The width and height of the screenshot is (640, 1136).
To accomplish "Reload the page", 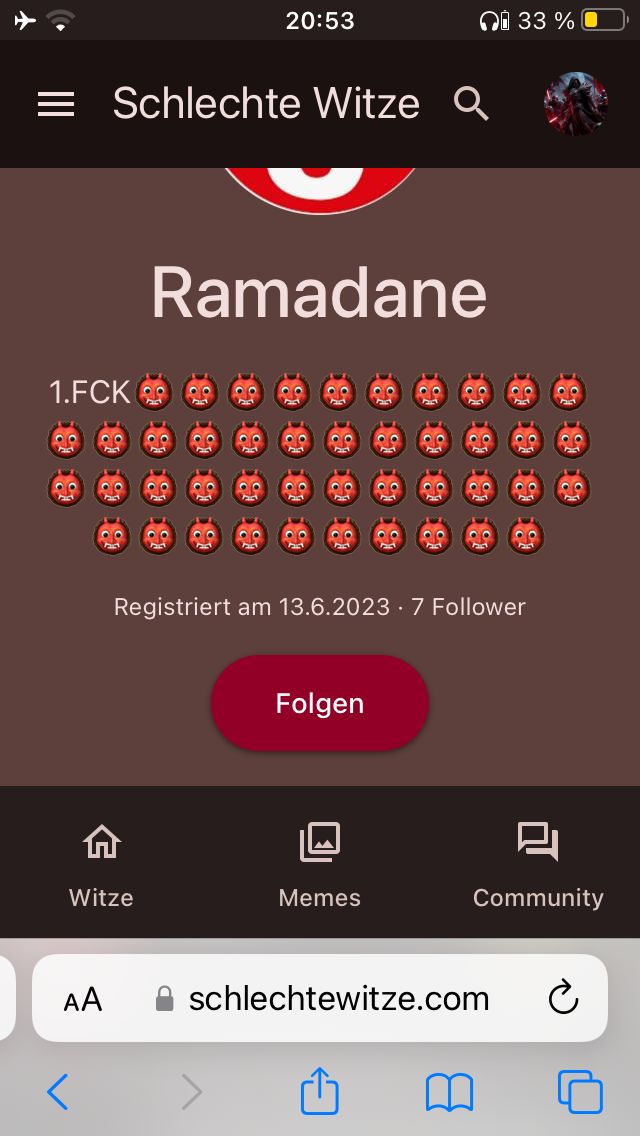I will [564, 998].
